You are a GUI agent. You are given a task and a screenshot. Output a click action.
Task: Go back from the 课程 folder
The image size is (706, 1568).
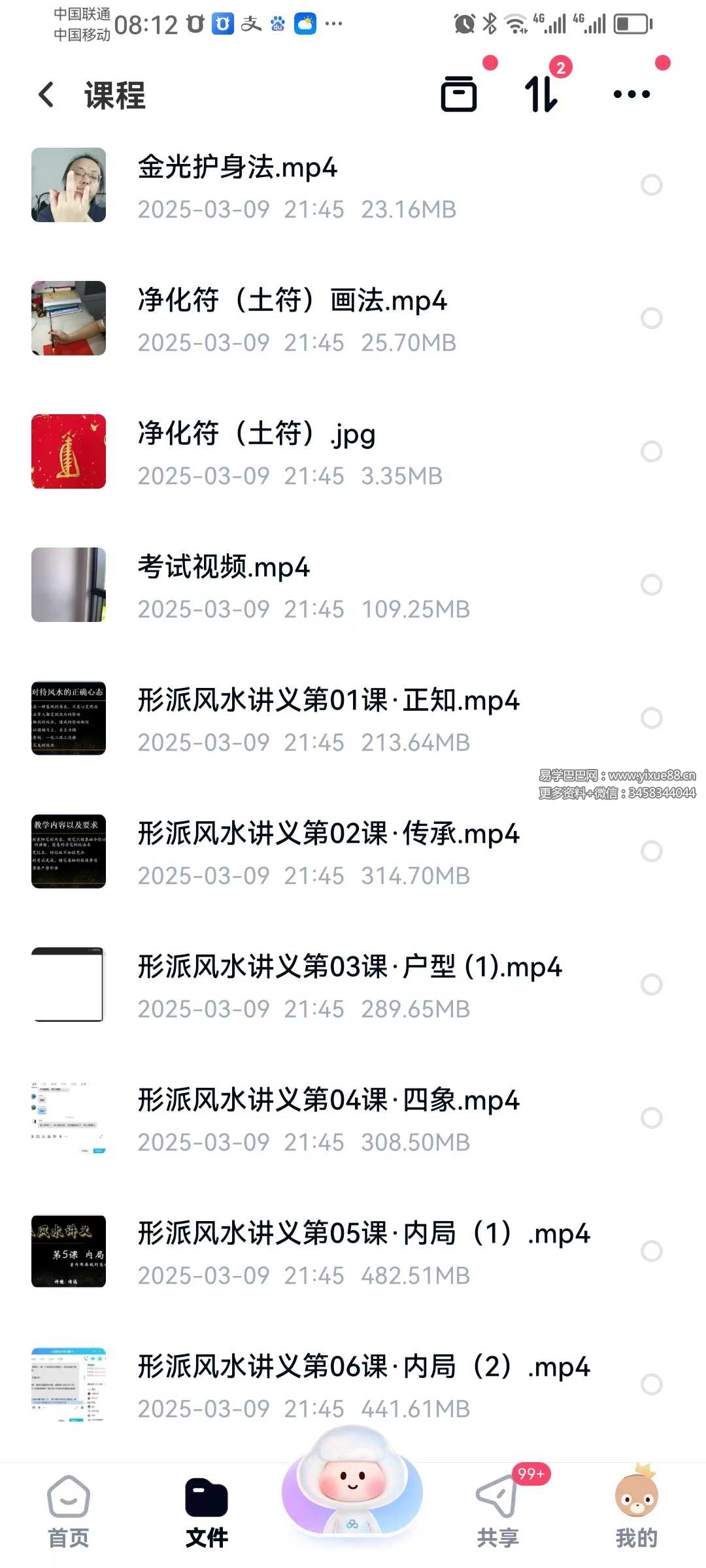46,95
